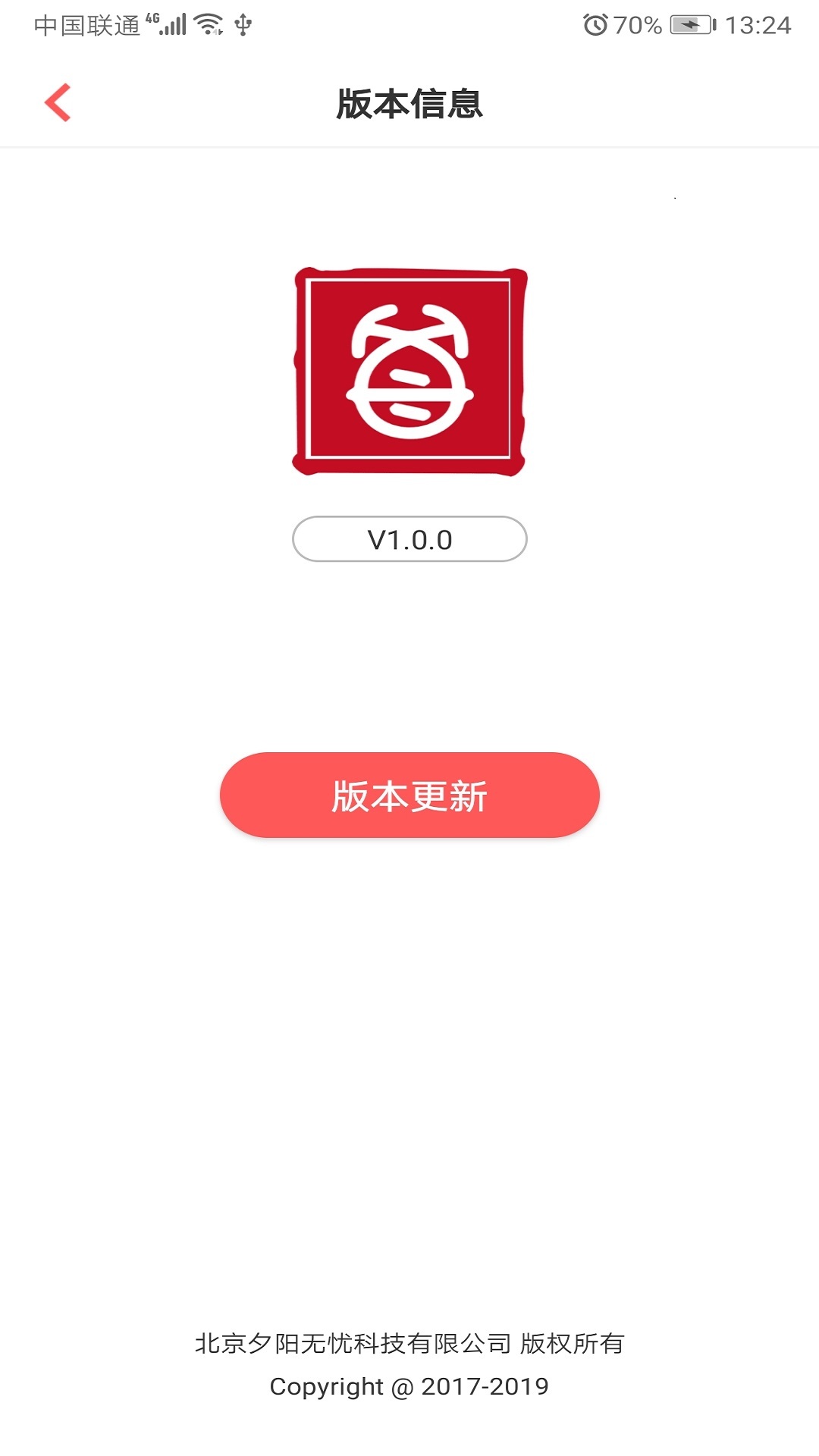
Task: Go back using the red arrow
Action: [58, 103]
